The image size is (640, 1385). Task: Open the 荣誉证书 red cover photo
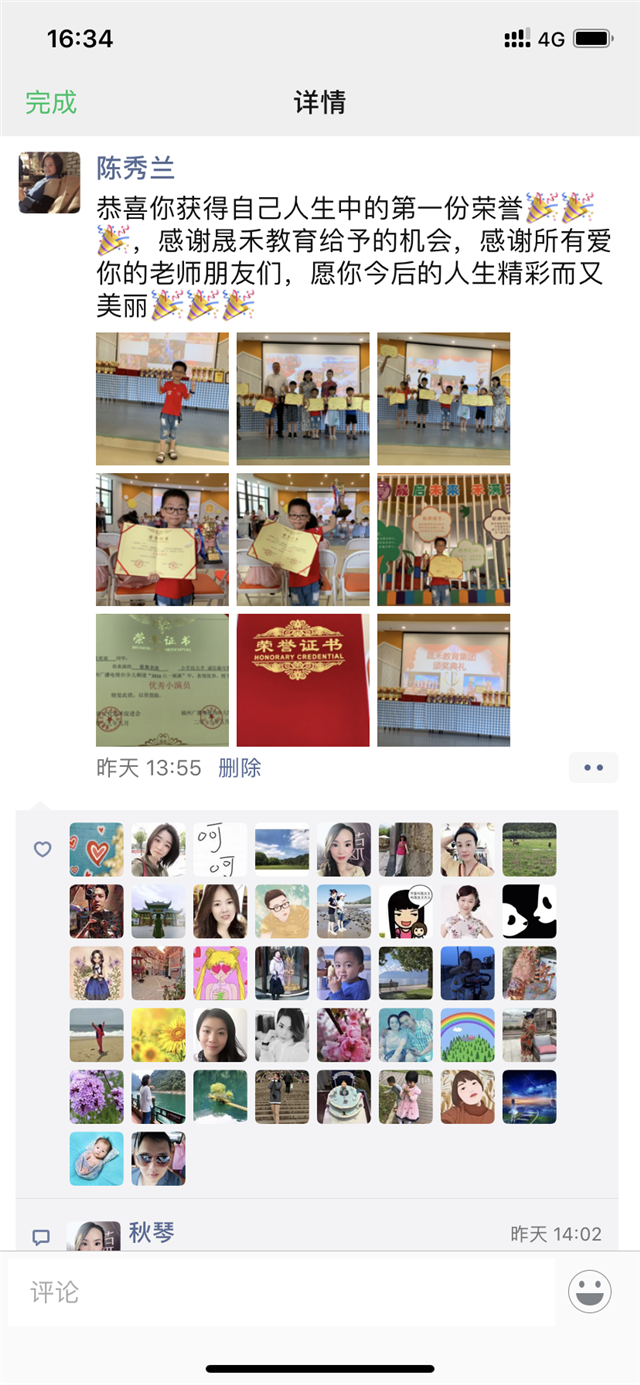[303, 680]
